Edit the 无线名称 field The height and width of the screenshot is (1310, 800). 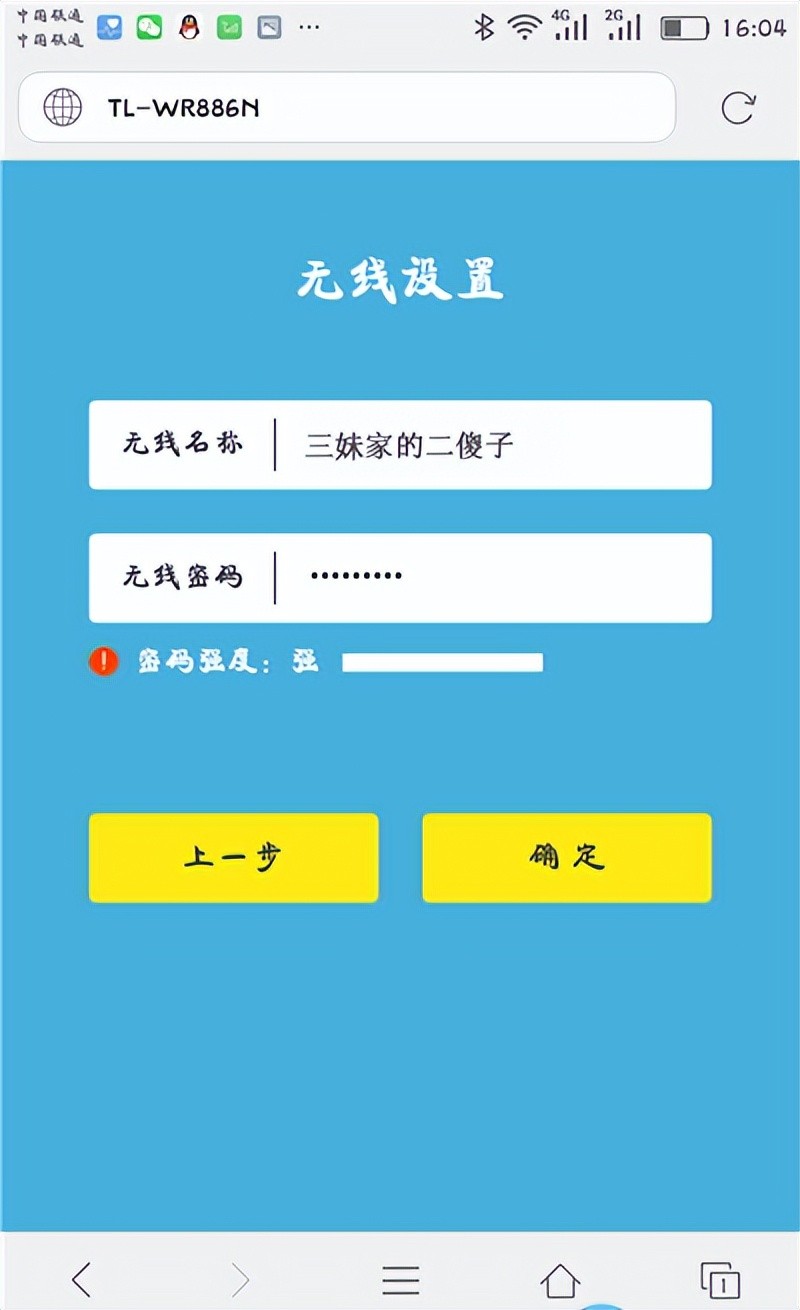490,445
